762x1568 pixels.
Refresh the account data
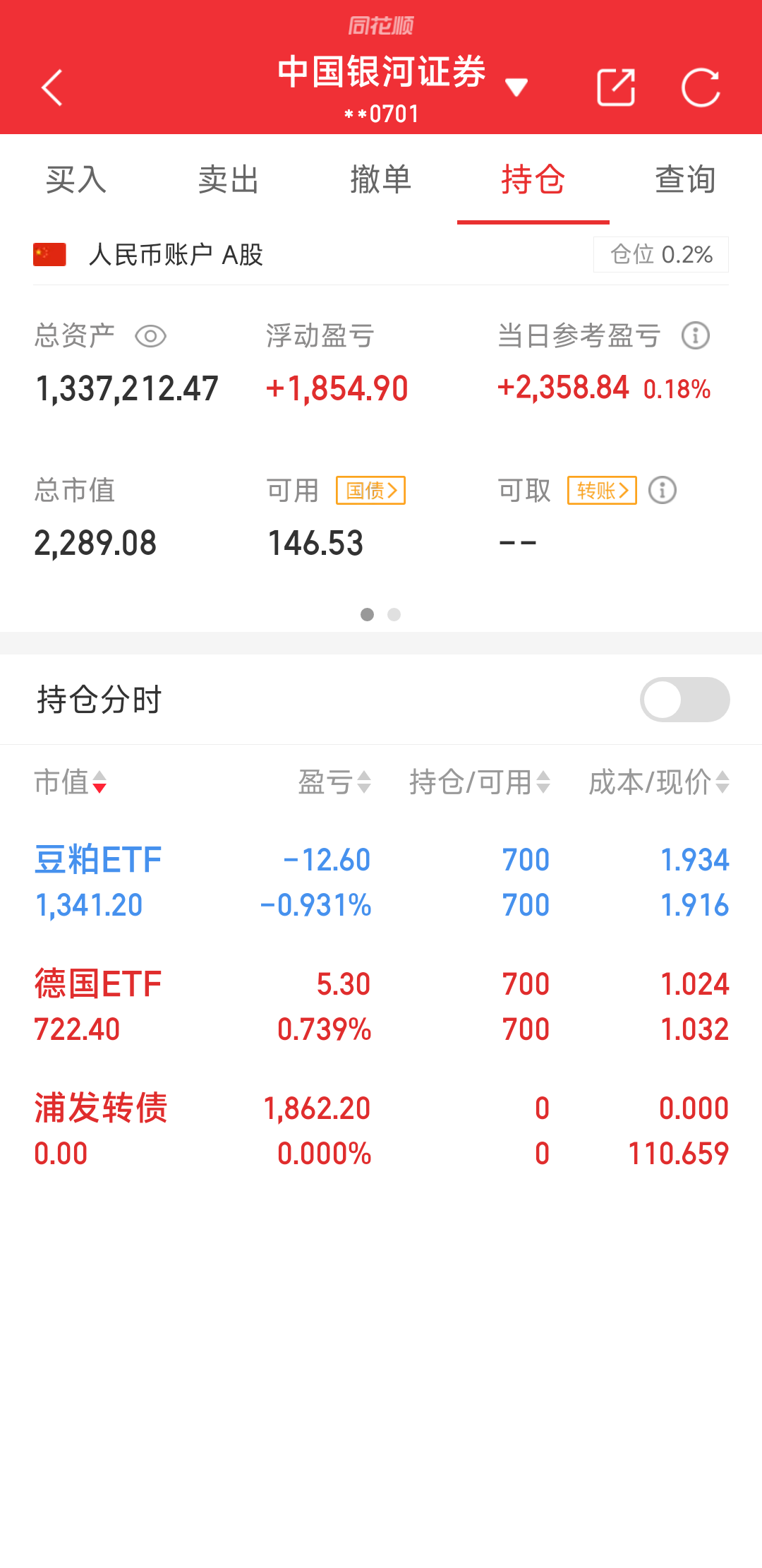coord(701,88)
